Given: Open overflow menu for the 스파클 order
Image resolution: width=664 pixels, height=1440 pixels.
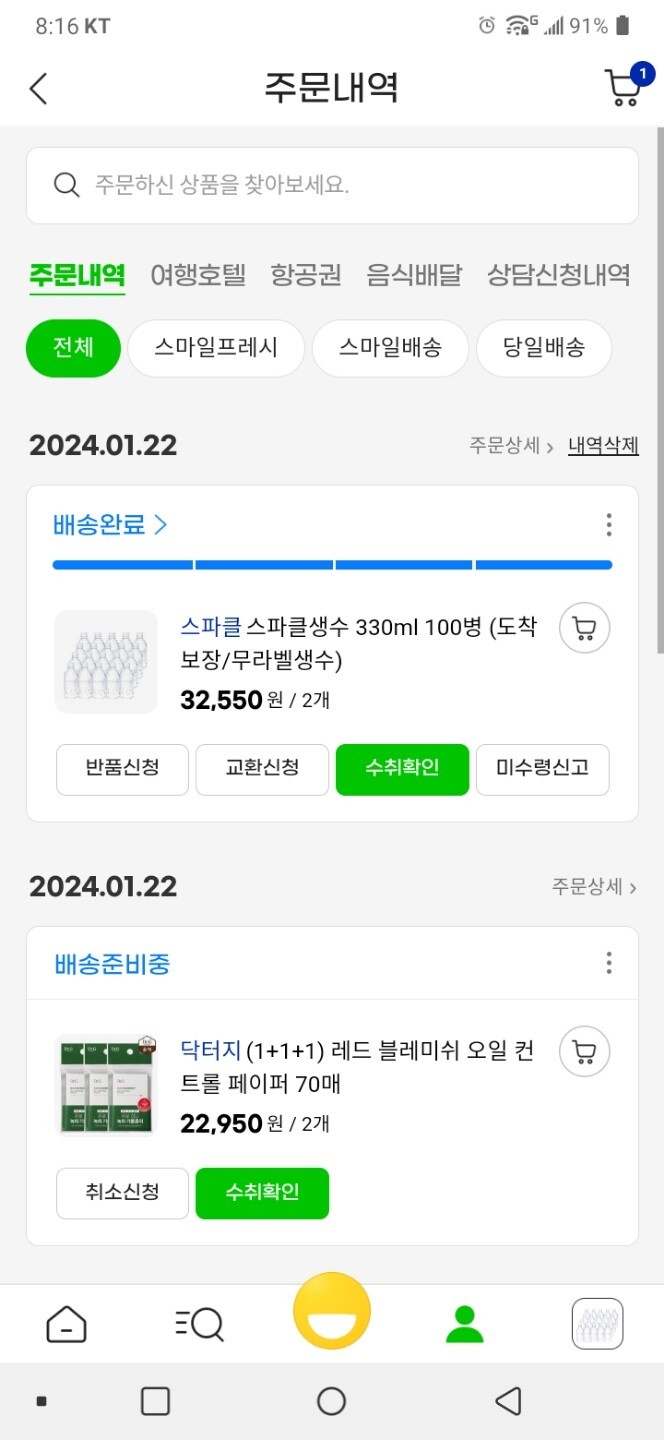Looking at the screenshot, I should tap(609, 524).
